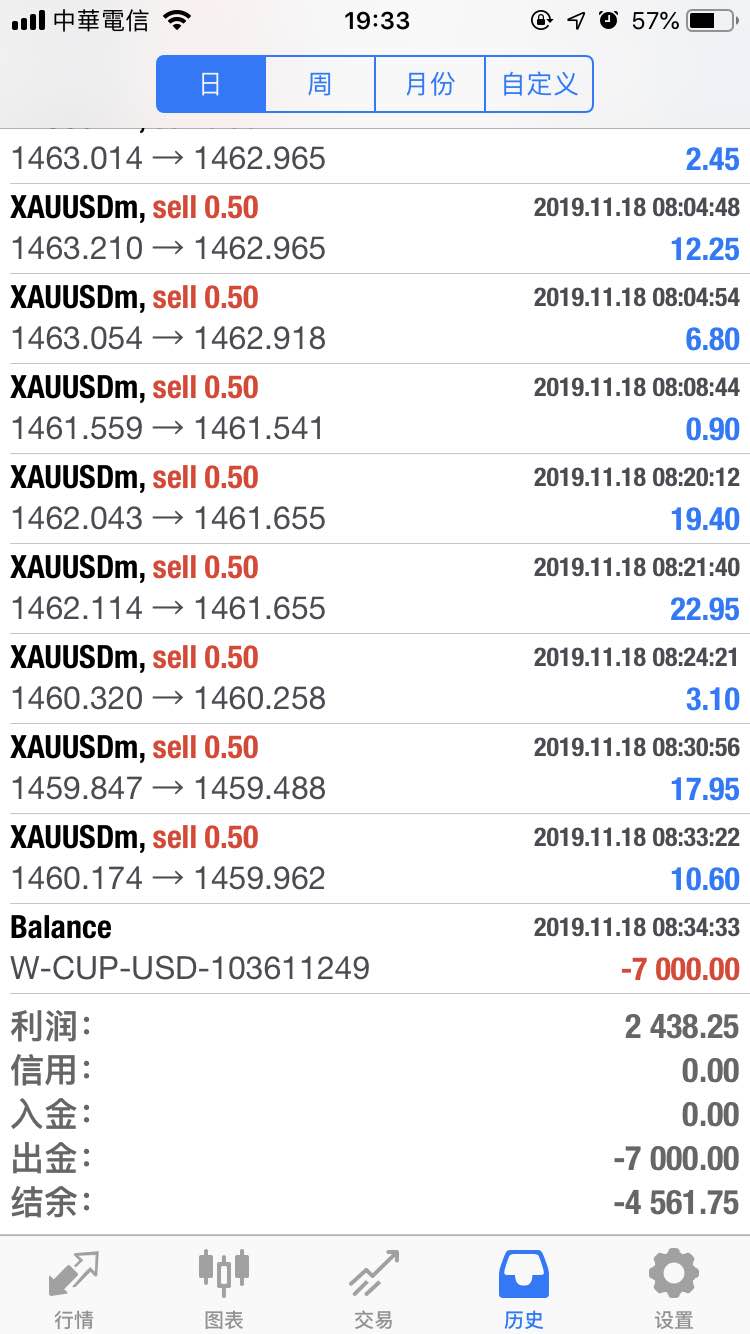Choose the 自定义 custom period
The width and height of the screenshot is (750, 1334).
point(539,84)
